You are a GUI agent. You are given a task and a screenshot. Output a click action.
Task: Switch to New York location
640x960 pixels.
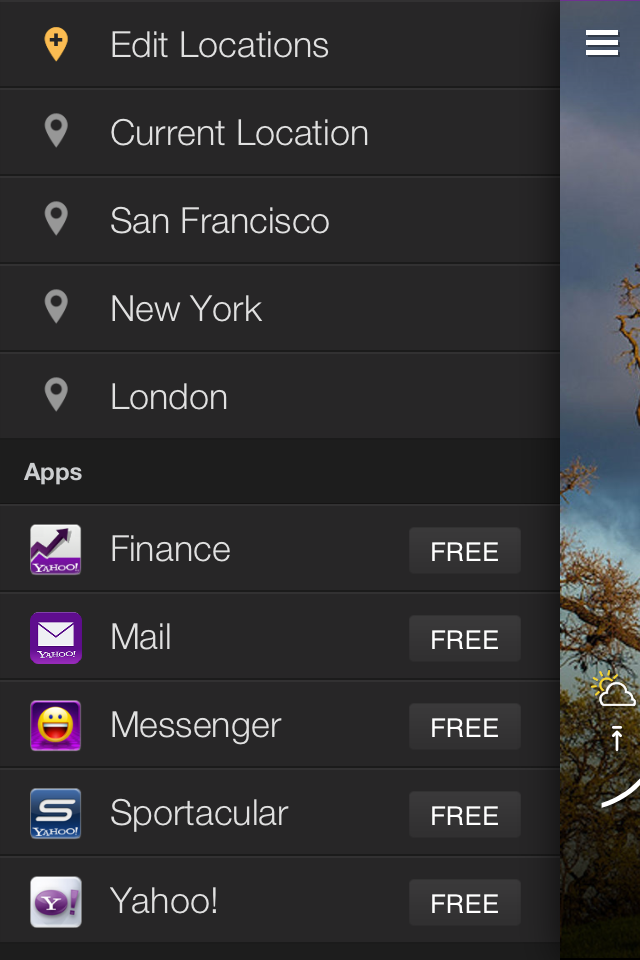[186, 309]
